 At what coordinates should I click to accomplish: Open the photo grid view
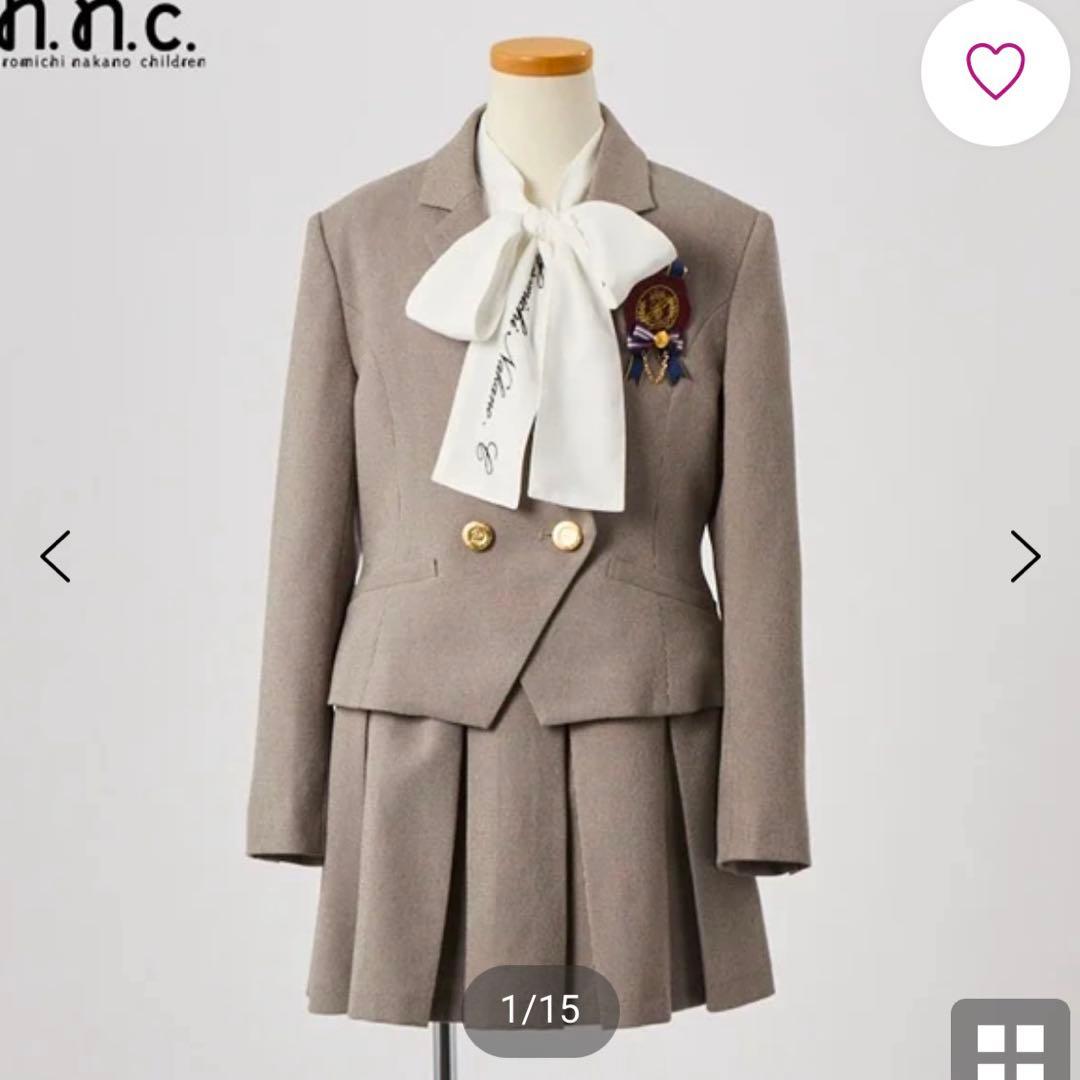click(x=1010, y=1044)
